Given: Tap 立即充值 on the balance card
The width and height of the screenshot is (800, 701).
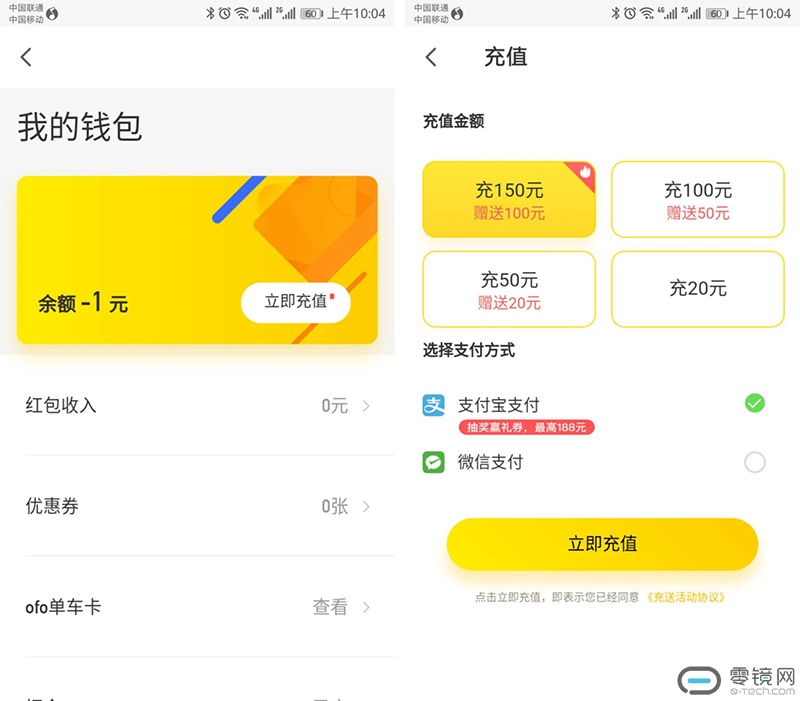Looking at the screenshot, I should tap(296, 302).
